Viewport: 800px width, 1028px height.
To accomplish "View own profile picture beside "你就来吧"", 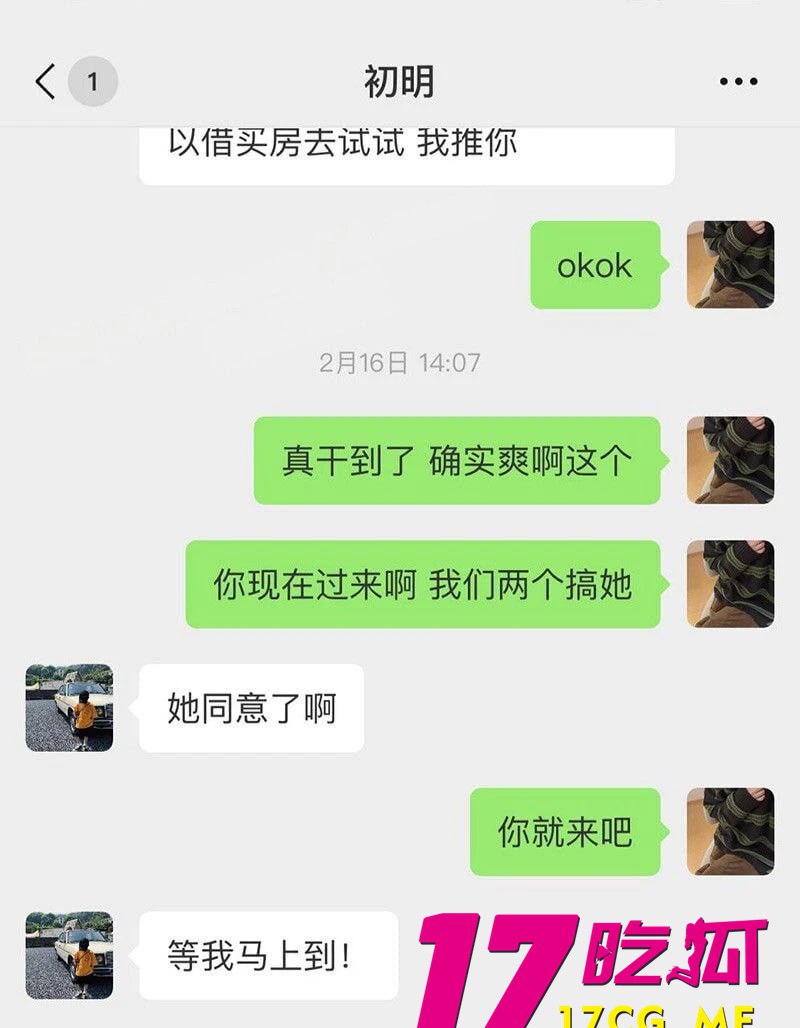I will [730, 831].
